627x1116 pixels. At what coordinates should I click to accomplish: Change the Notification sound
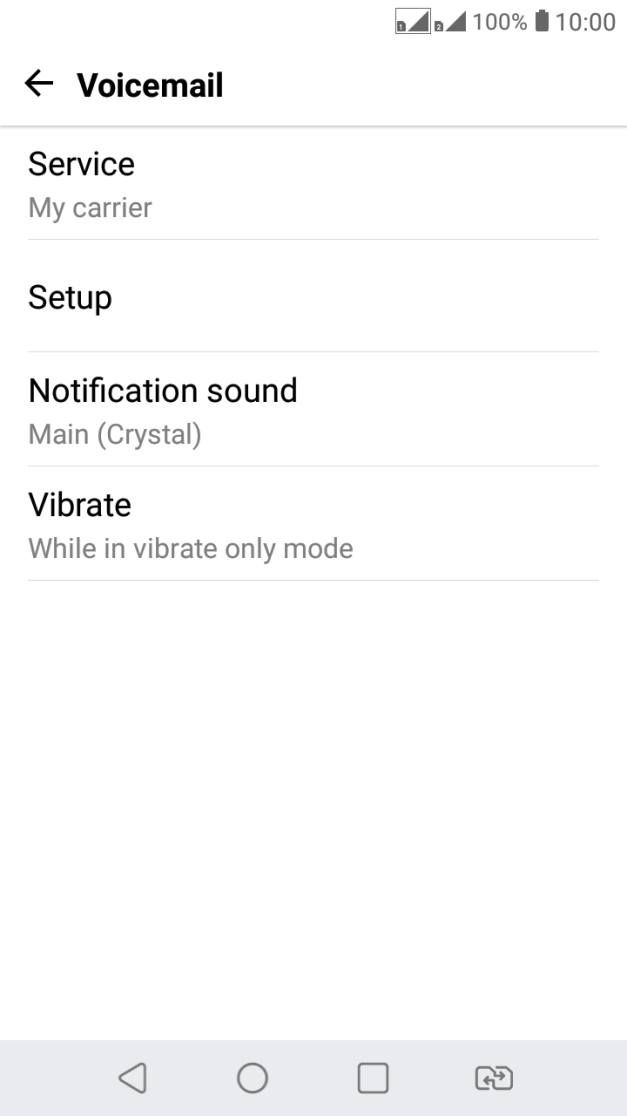pos(313,410)
